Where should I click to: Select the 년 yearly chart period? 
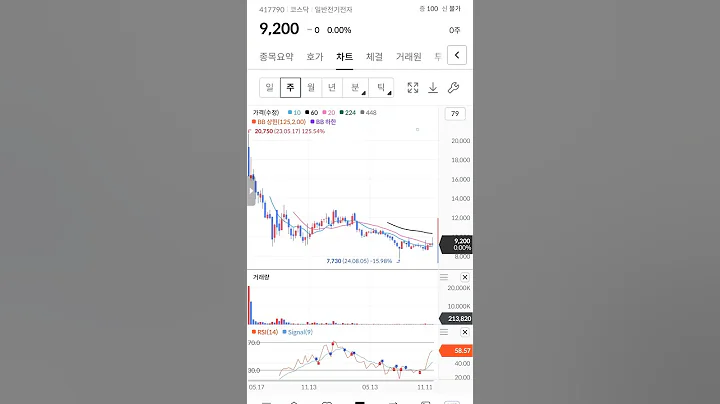tap(332, 88)
